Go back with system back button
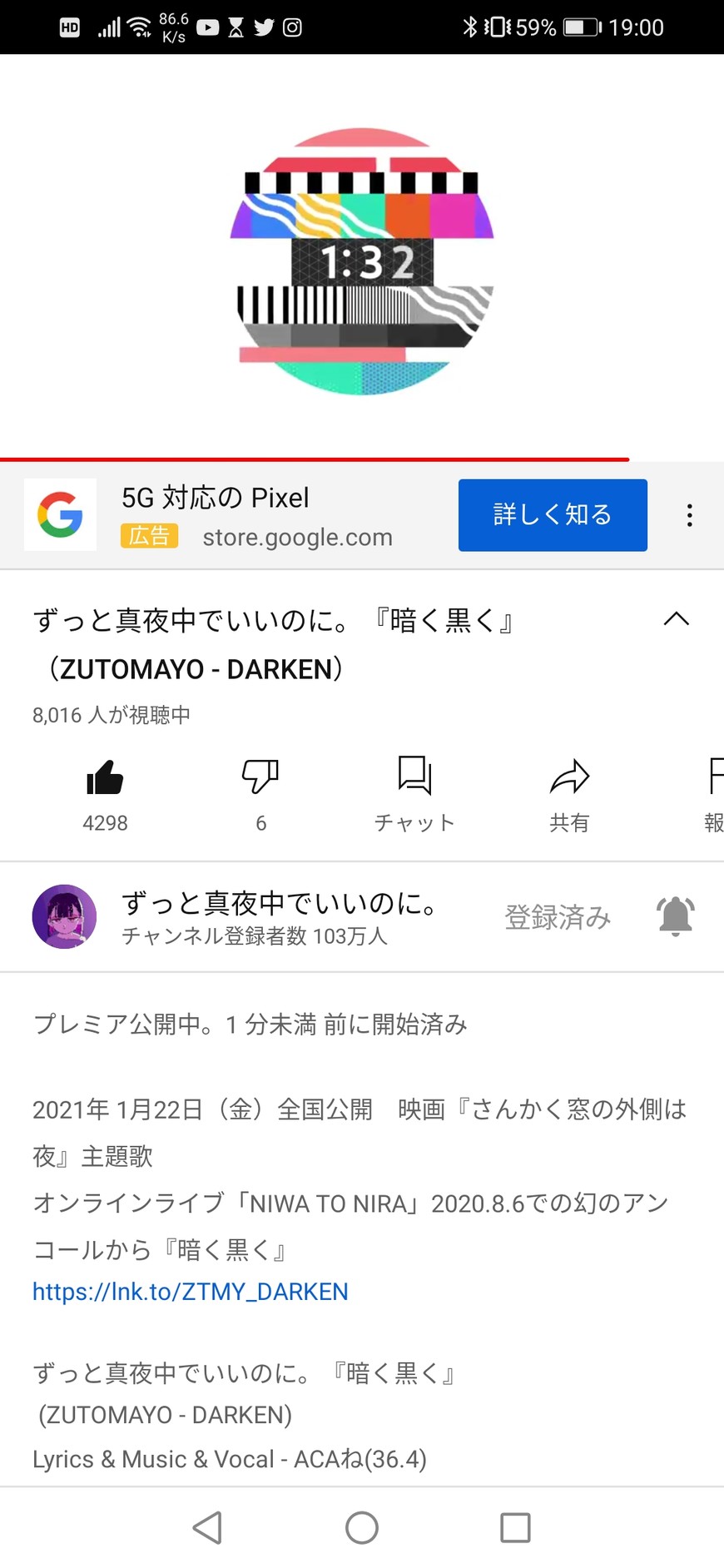The width and height of the screenshot is (724, 1568). pyautogui.click(x=207, y=1527)
